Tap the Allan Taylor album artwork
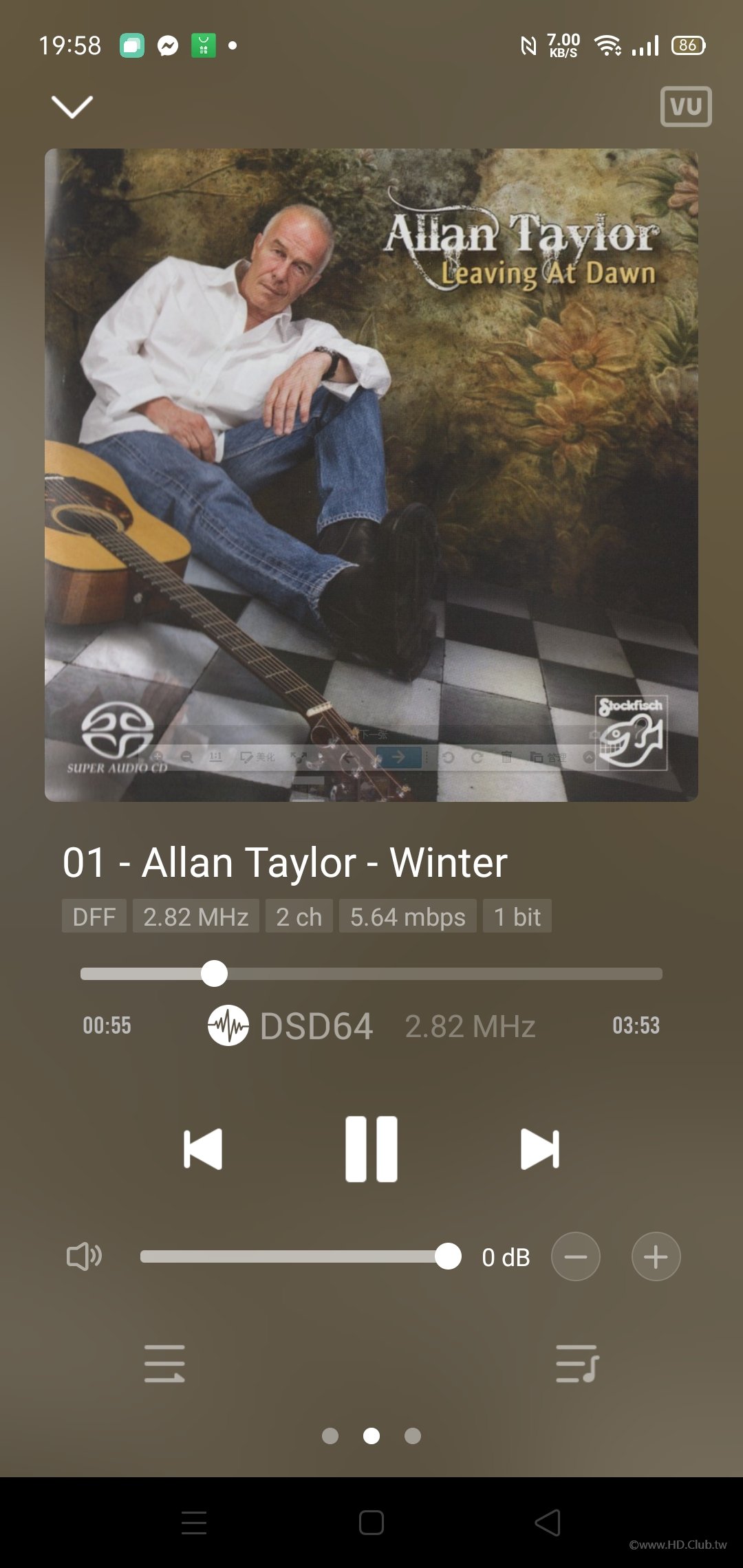 pyautogui.click(x=371, y=475)
